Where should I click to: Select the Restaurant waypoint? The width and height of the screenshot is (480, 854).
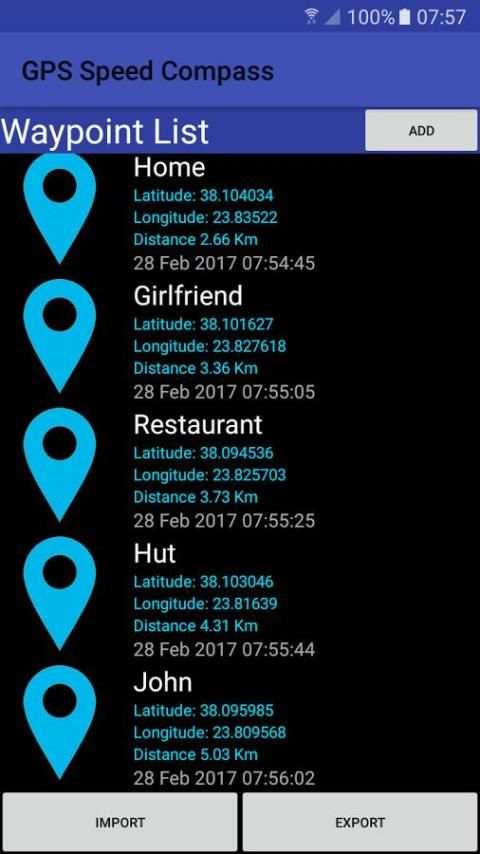pos(240,471)
